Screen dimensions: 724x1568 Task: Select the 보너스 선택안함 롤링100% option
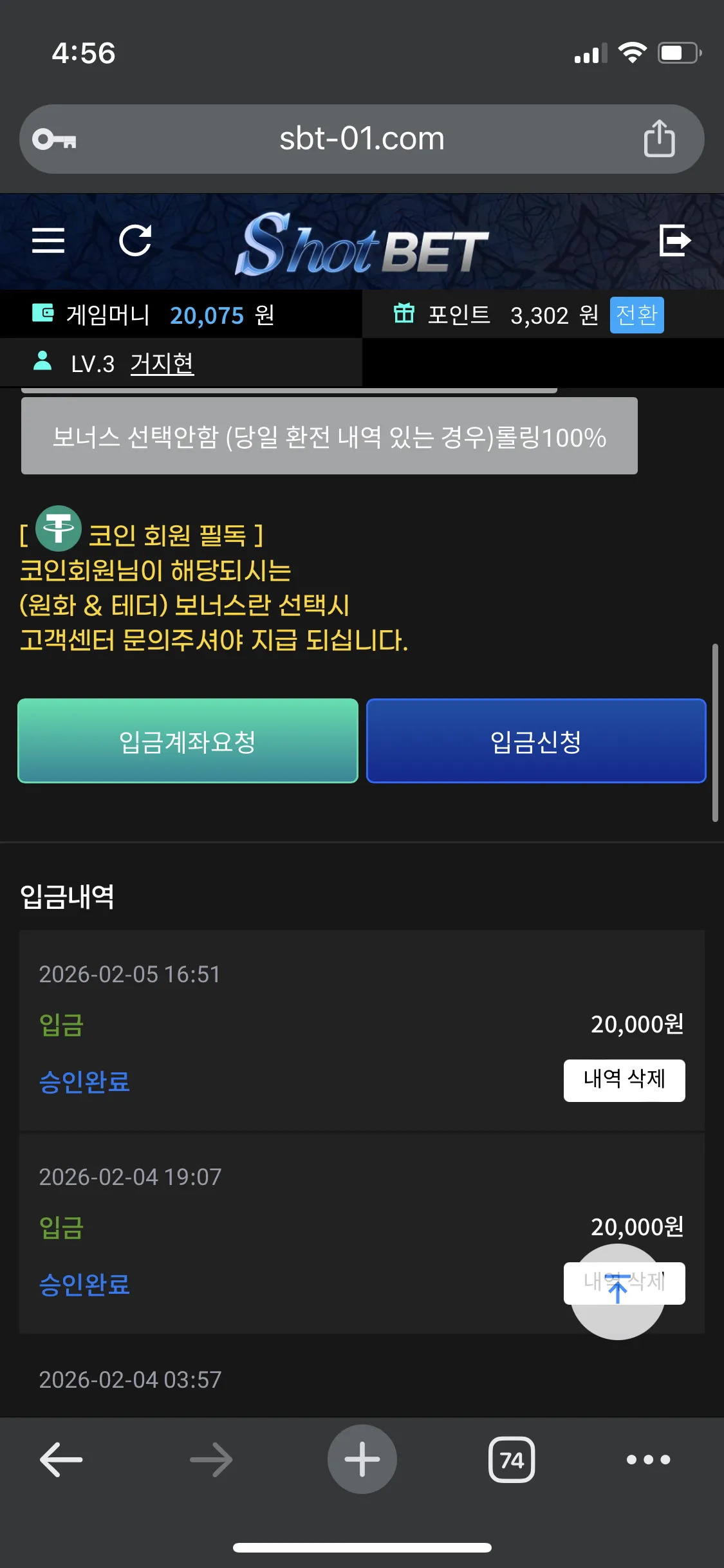tap(330, 436)
